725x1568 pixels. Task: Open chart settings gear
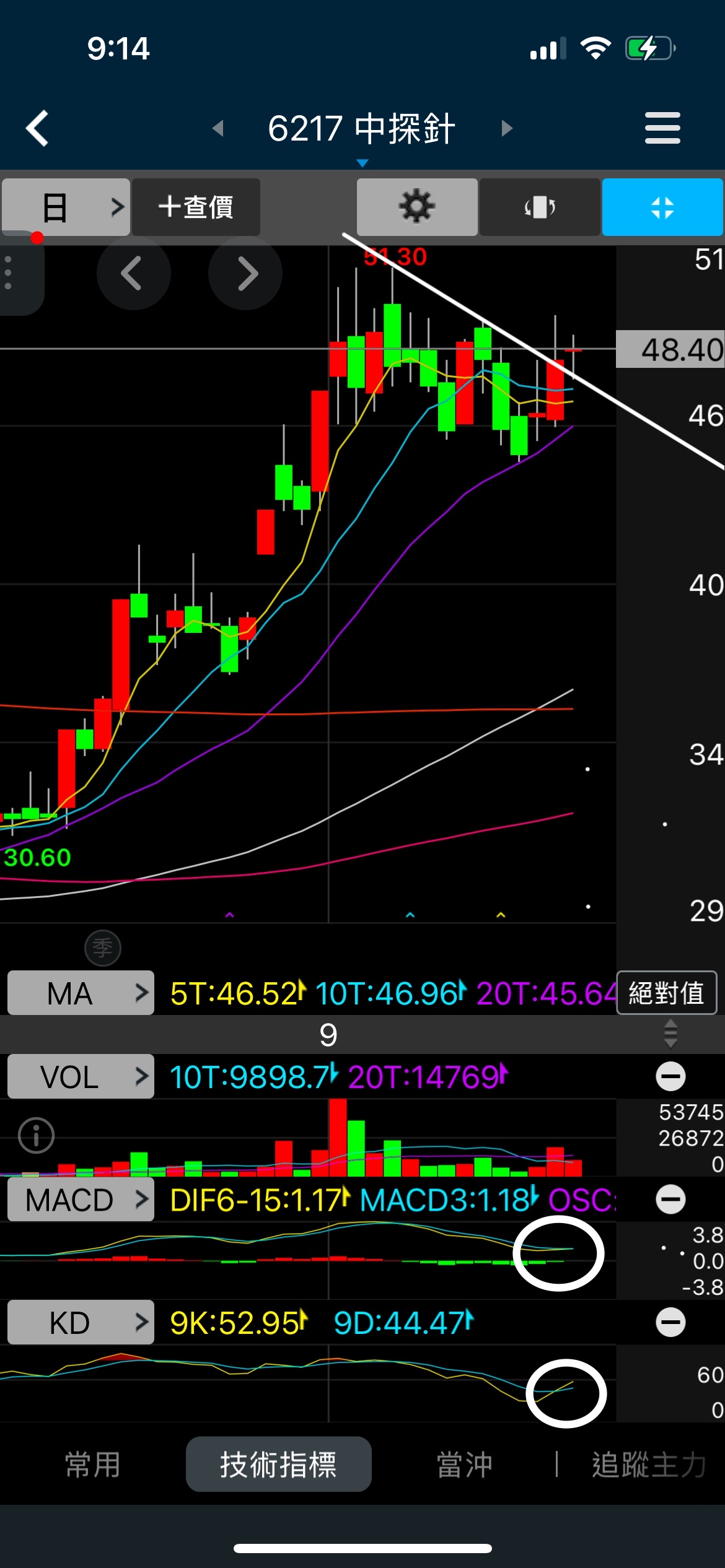[417, 207]
